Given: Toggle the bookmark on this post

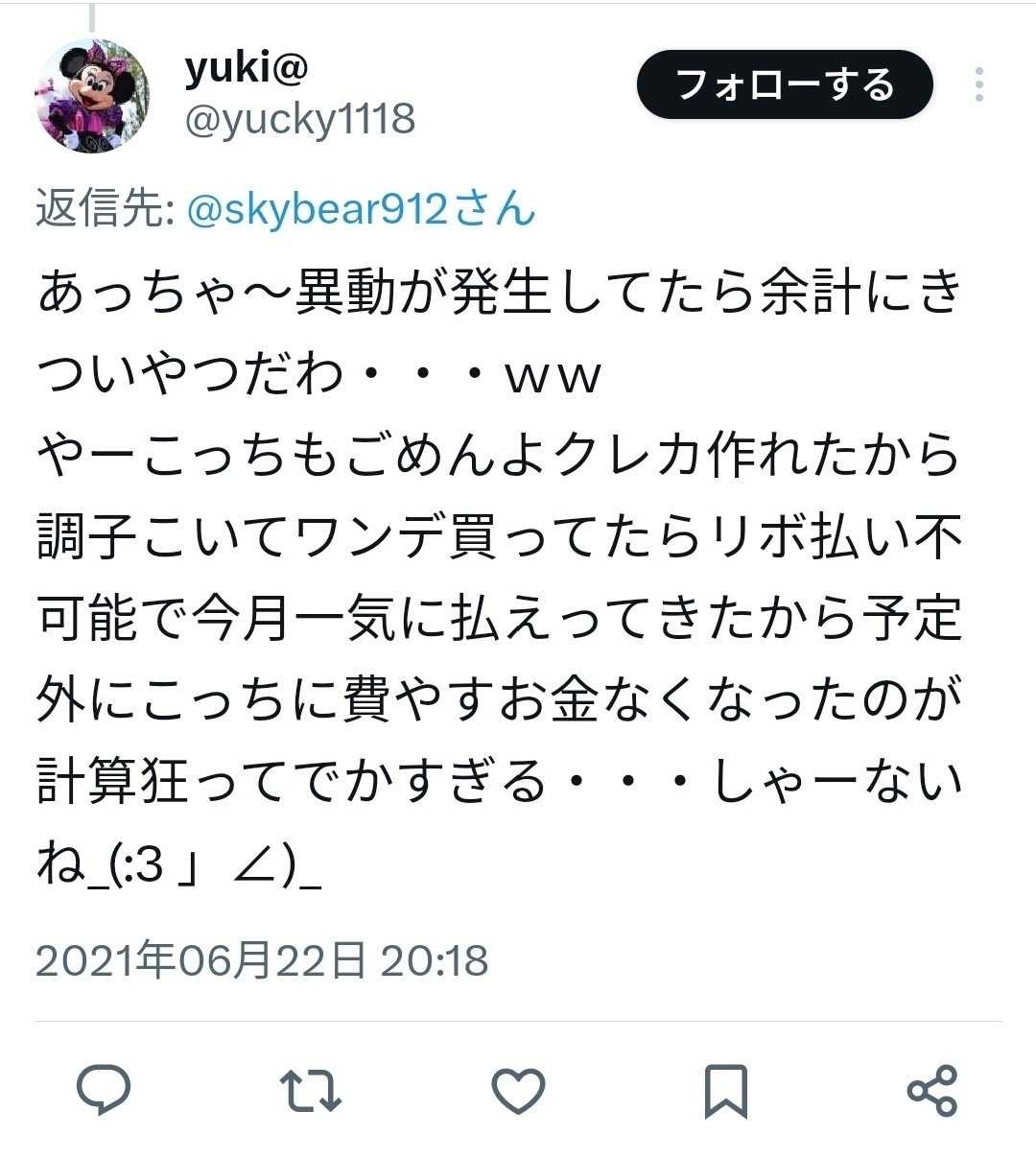Looking at the screenshot, I should tap(725, 1089).
